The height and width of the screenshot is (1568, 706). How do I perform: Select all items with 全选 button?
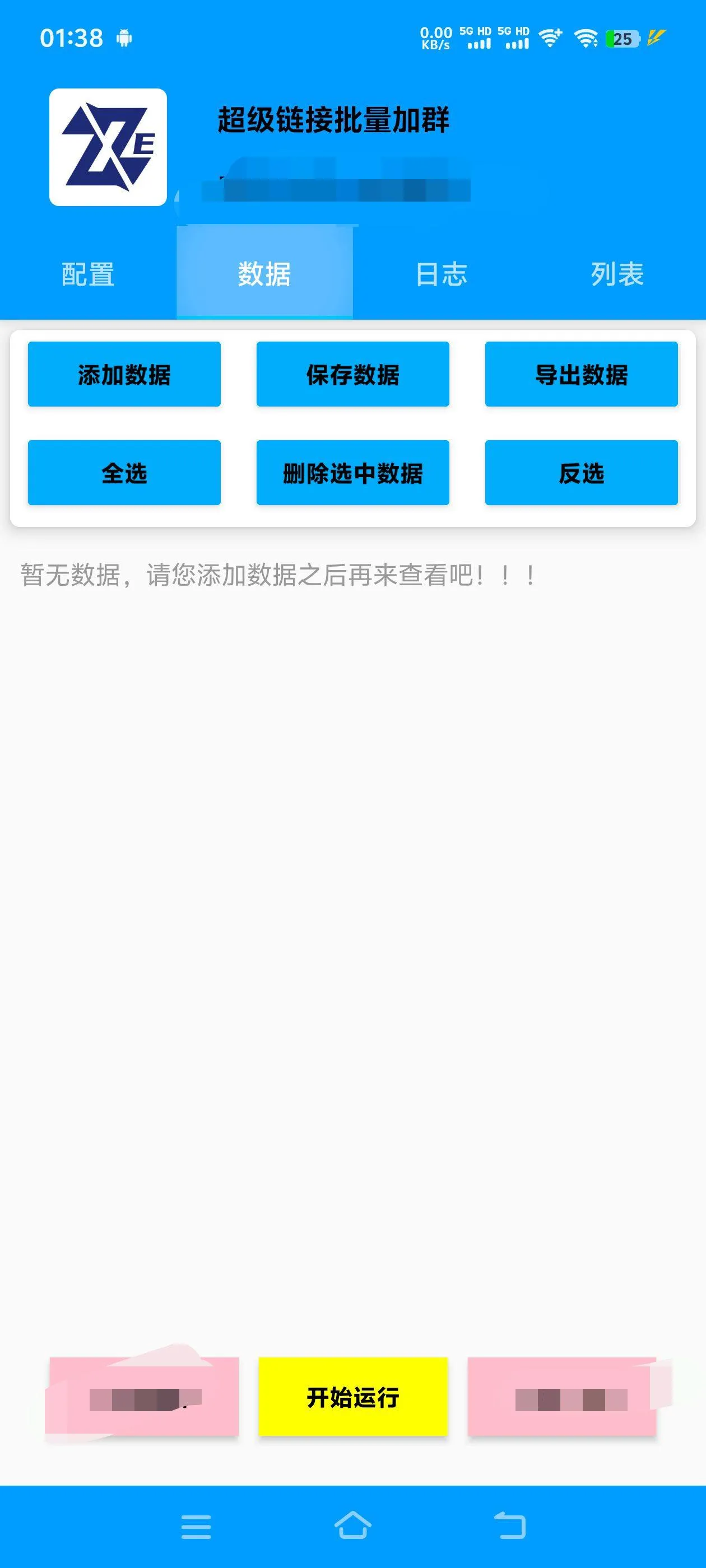pos(124,472)
